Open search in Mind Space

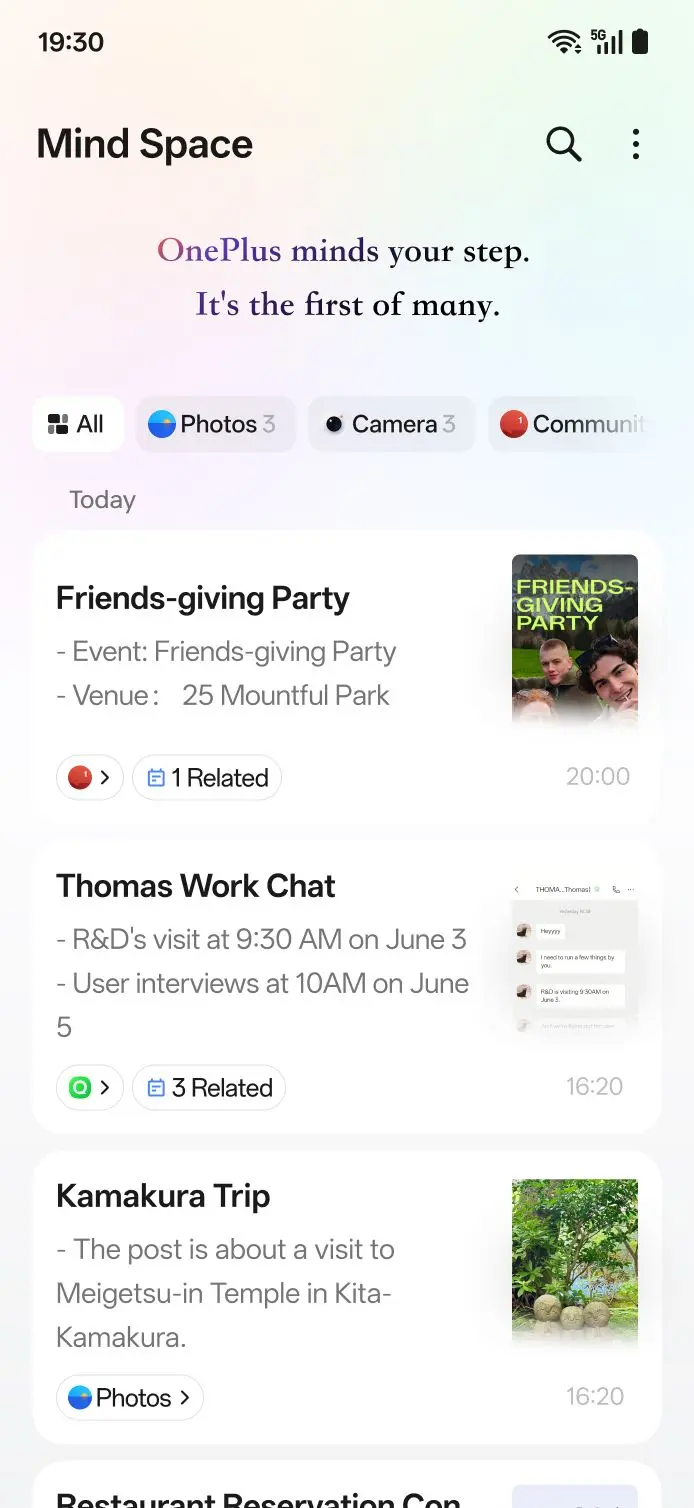click(564, 145)
